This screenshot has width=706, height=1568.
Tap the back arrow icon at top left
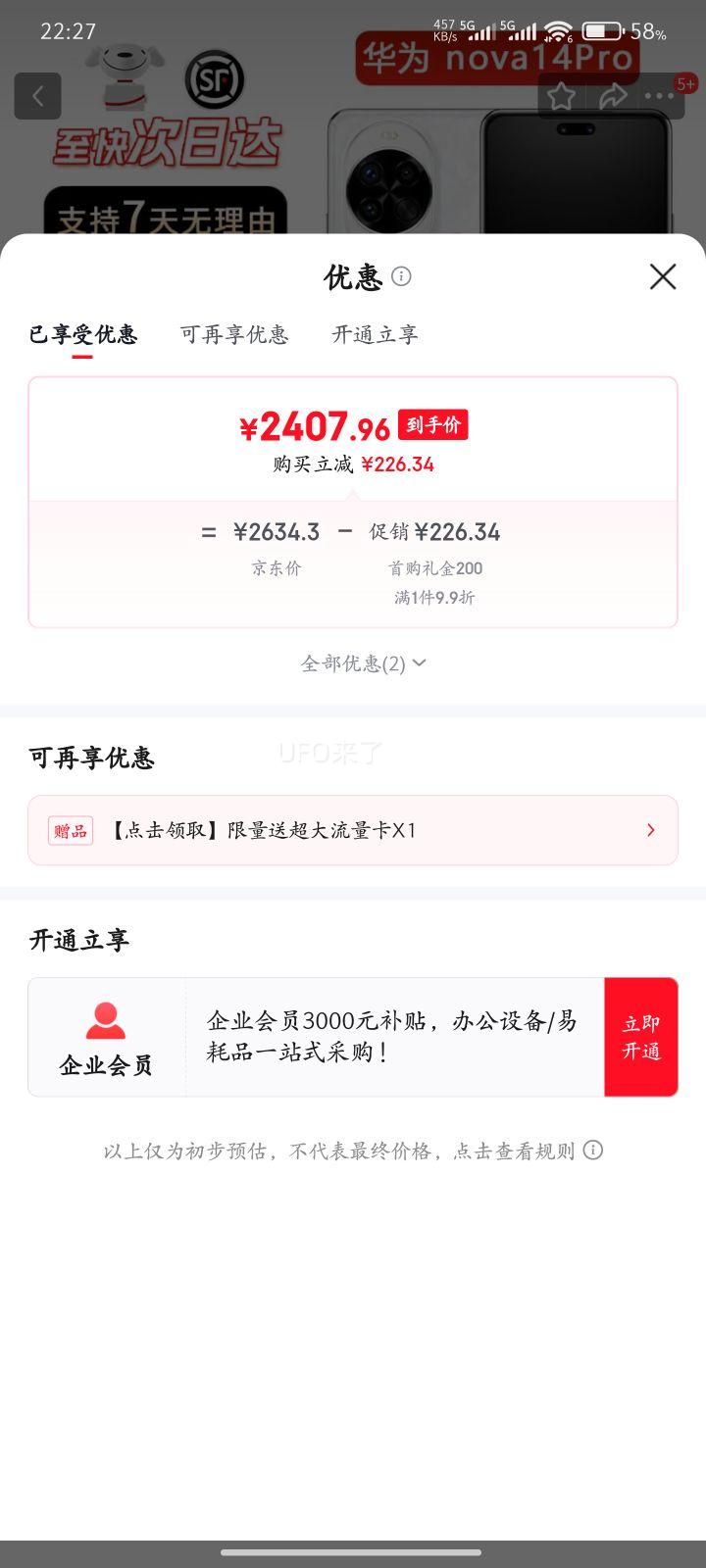[37, 95]
